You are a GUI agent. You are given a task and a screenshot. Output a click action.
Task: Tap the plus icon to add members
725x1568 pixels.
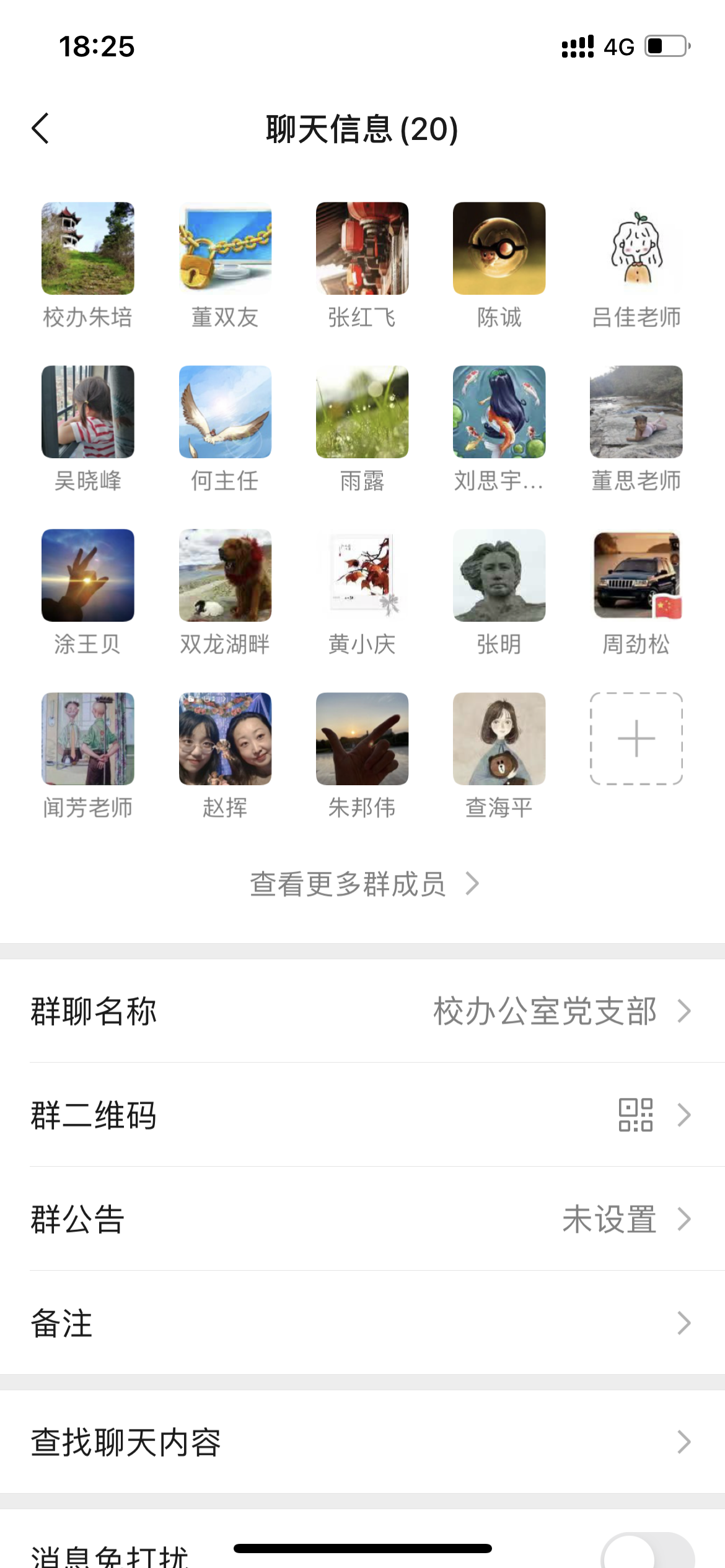click(635, 739)
